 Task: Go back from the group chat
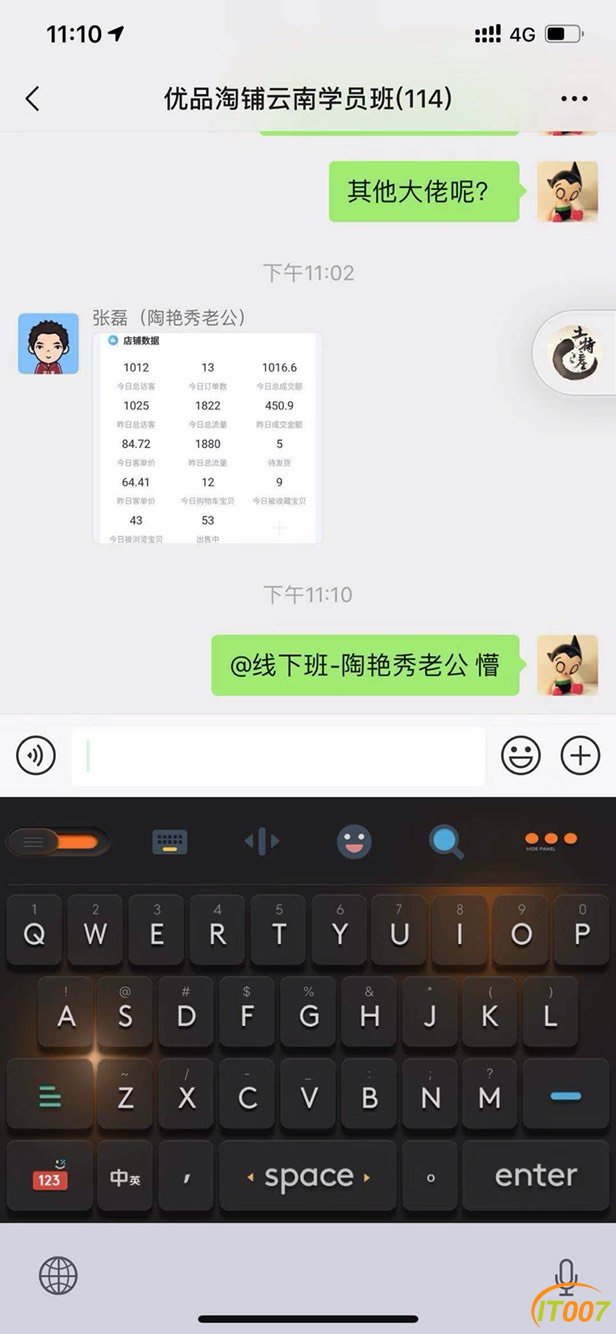(32, 98)
